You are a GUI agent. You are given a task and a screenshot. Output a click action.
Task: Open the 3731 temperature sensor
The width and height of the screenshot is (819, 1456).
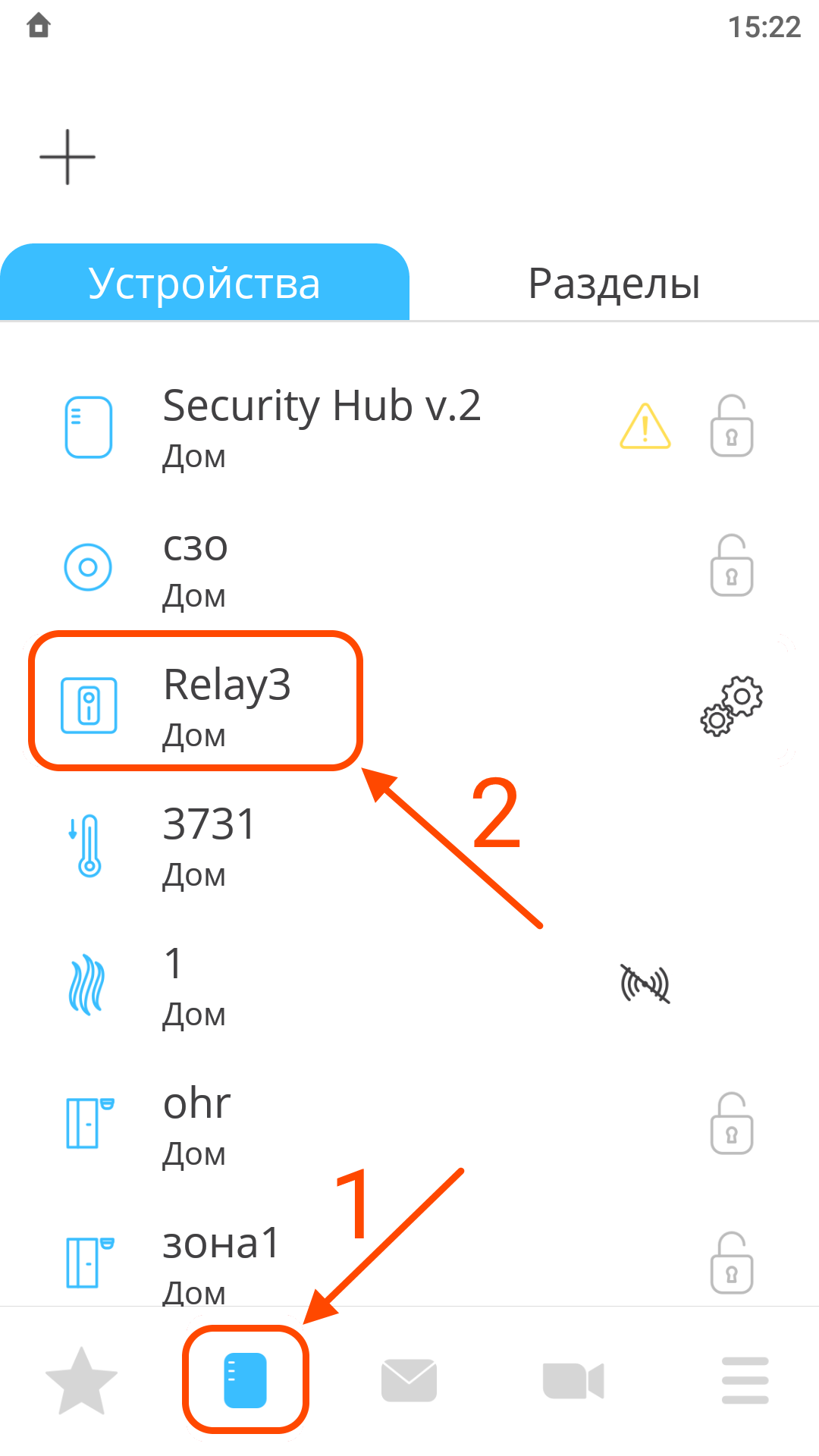coord(409,846)
